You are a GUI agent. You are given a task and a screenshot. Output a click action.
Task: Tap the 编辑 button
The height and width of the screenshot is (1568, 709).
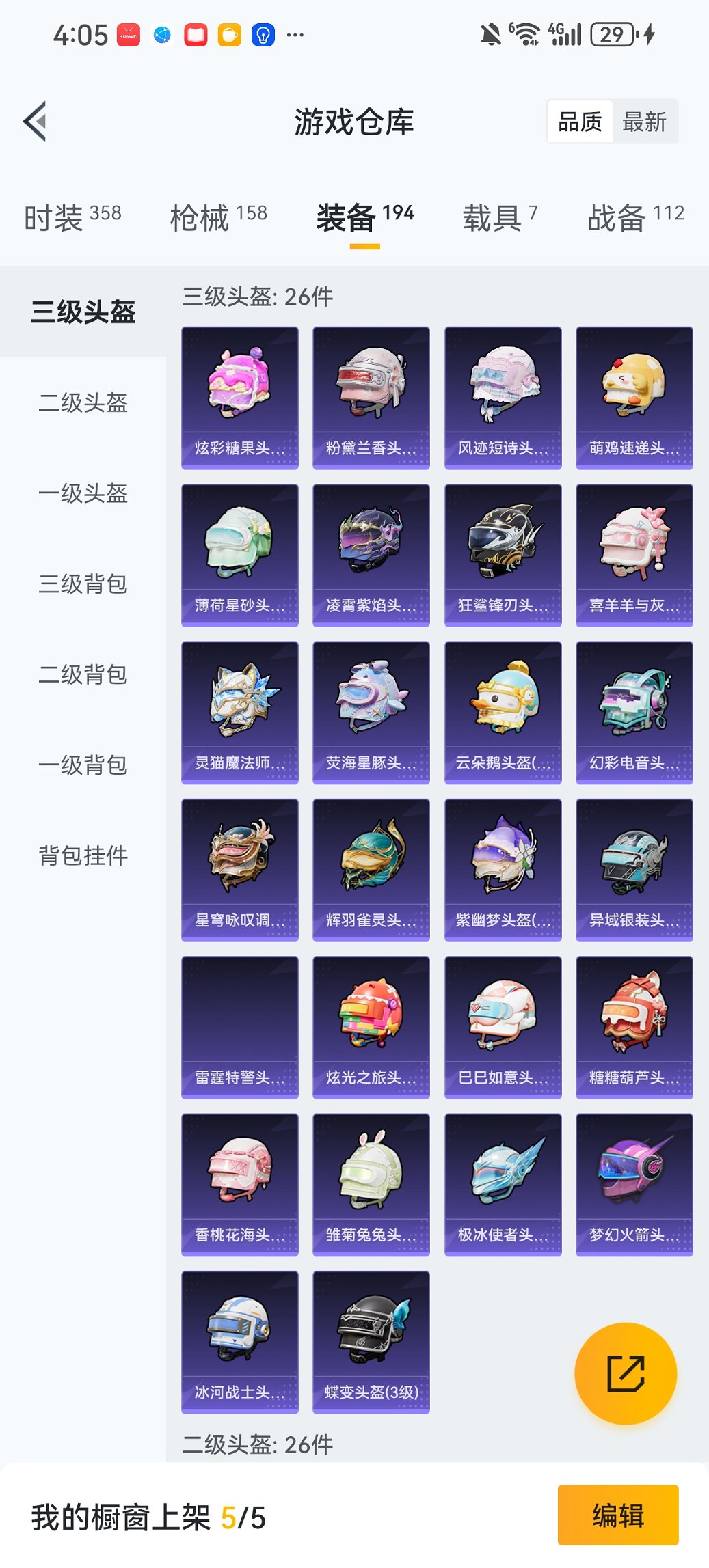[618, 1516]
